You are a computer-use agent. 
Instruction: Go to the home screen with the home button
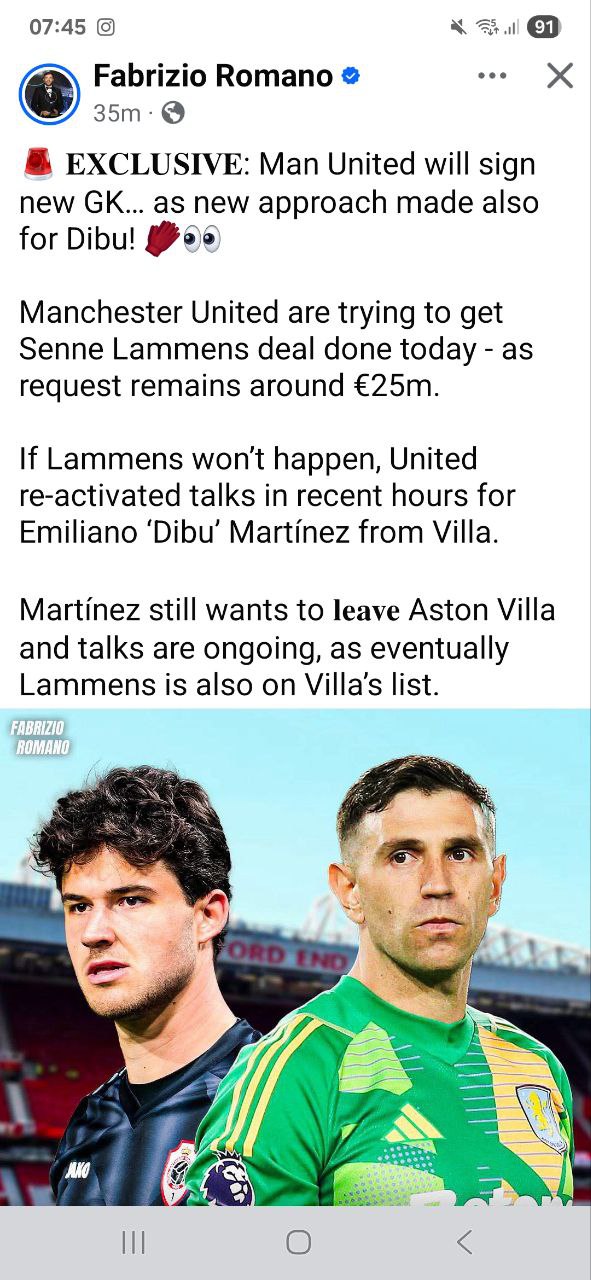pyautogui.click(x=298, y=1242)
